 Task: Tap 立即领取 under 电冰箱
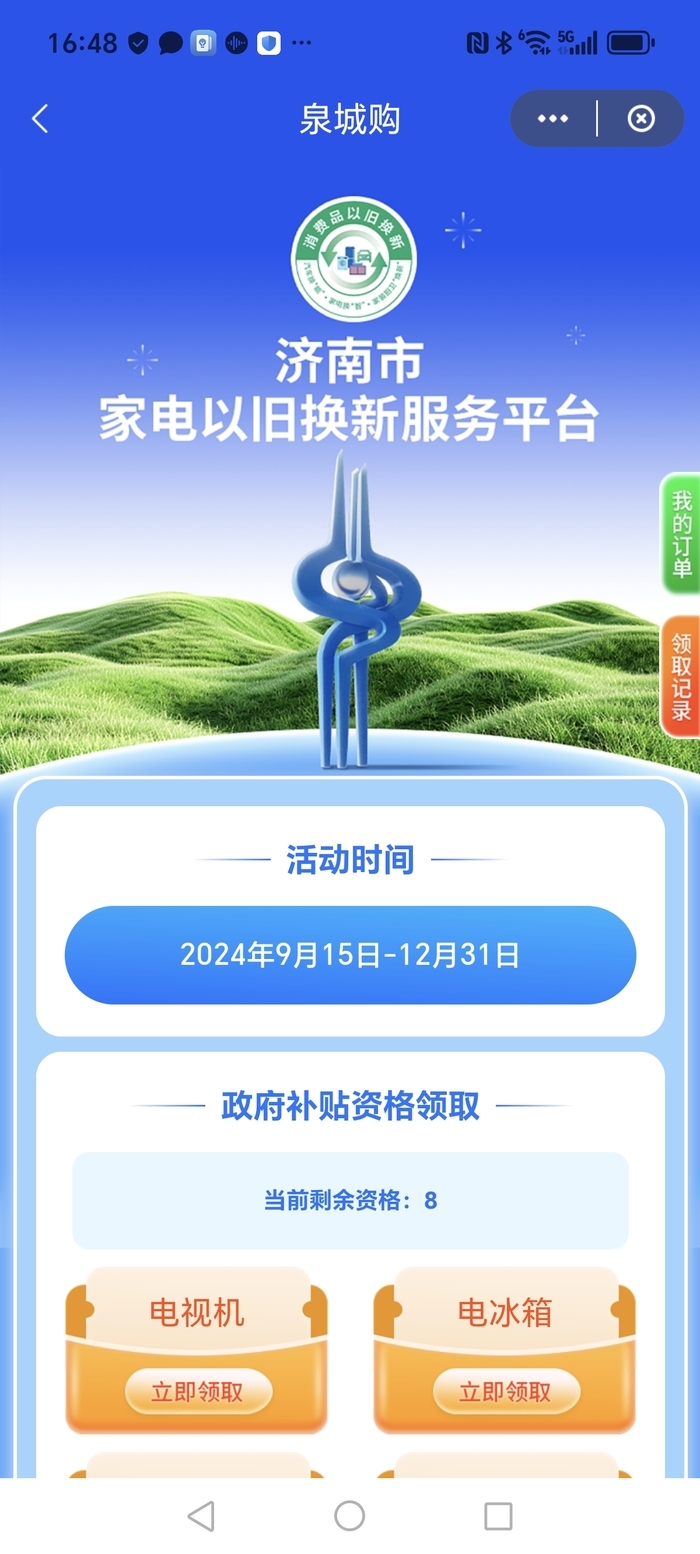505,1391
